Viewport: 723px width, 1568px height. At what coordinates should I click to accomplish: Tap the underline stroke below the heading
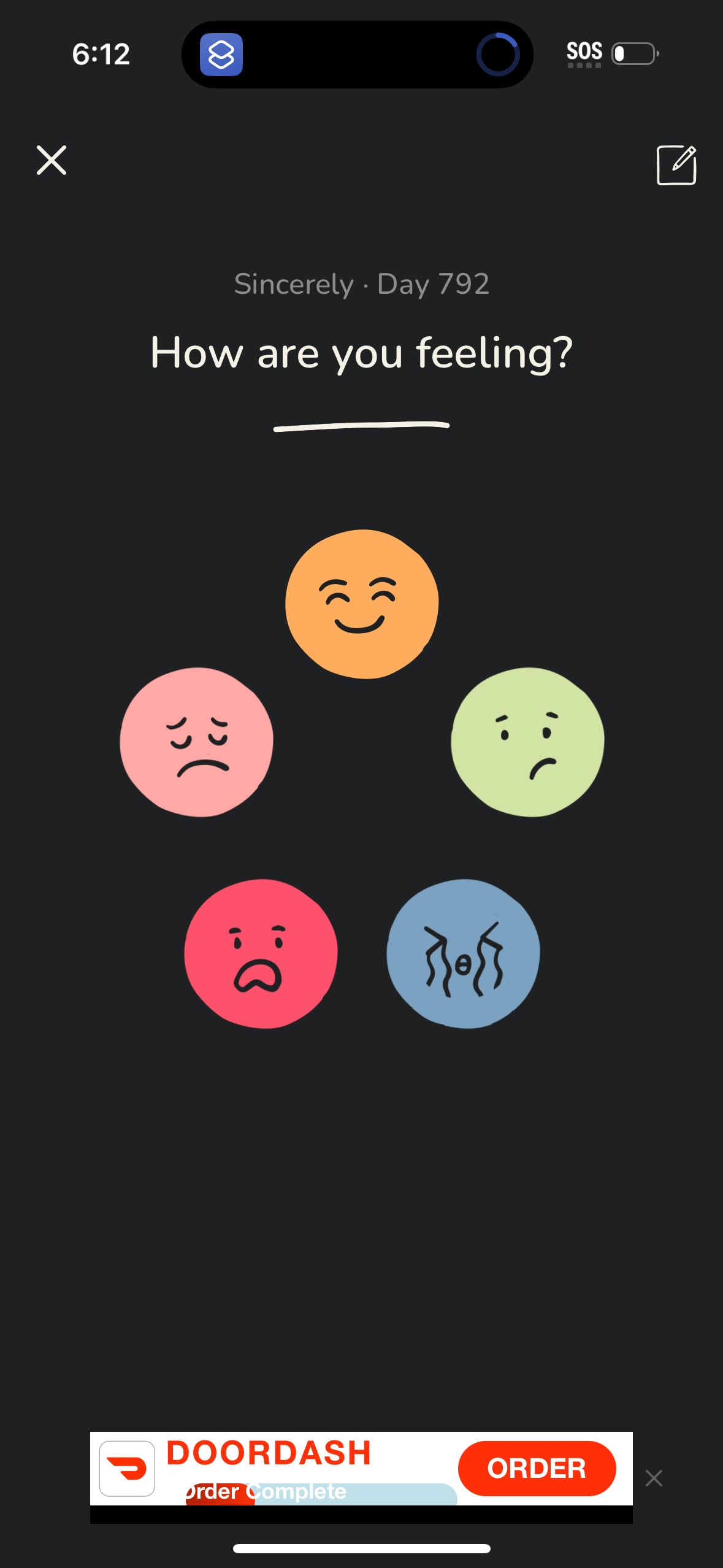(361, 425)
